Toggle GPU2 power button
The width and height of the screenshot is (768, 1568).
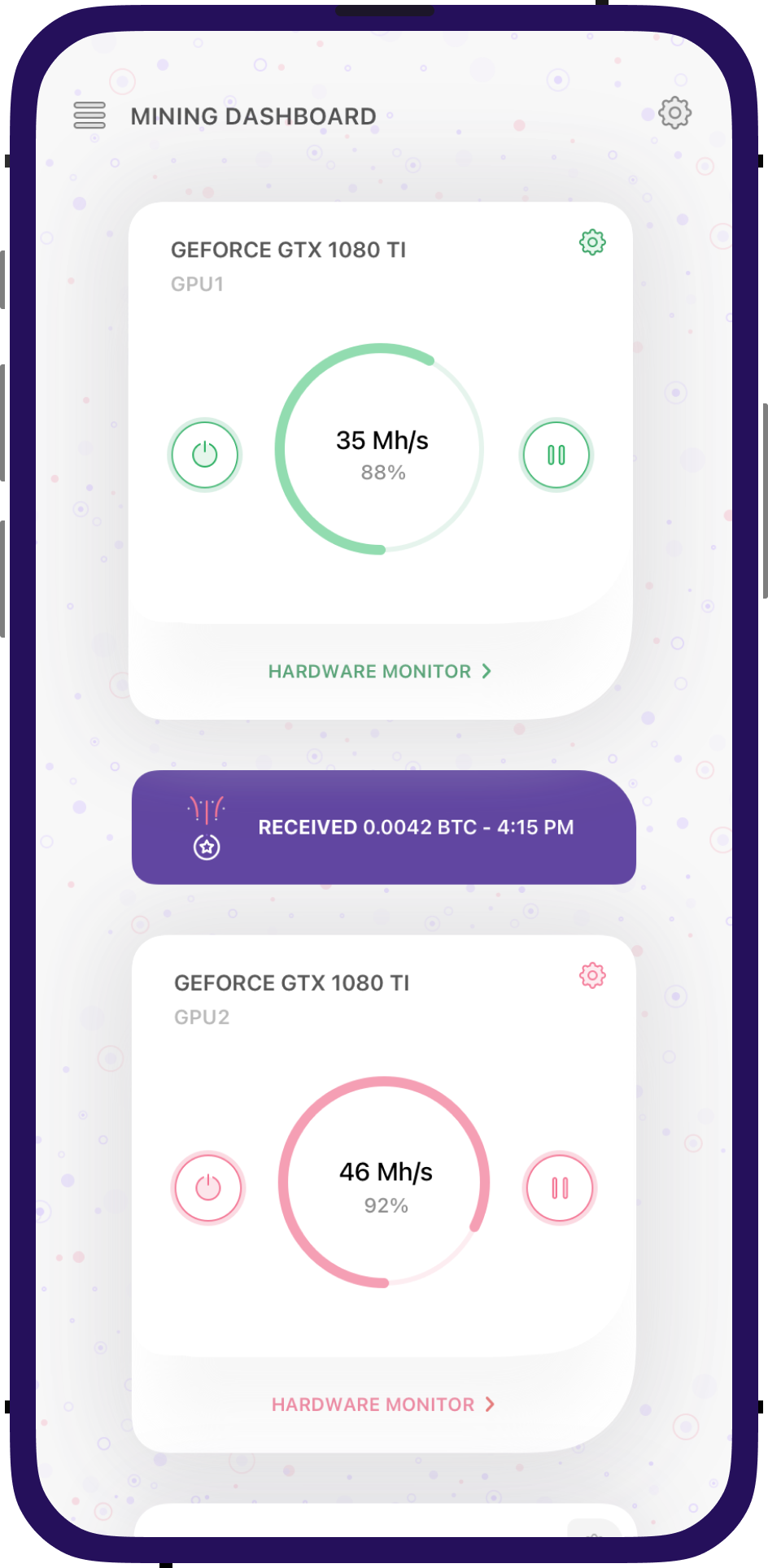coord(208,1187)
